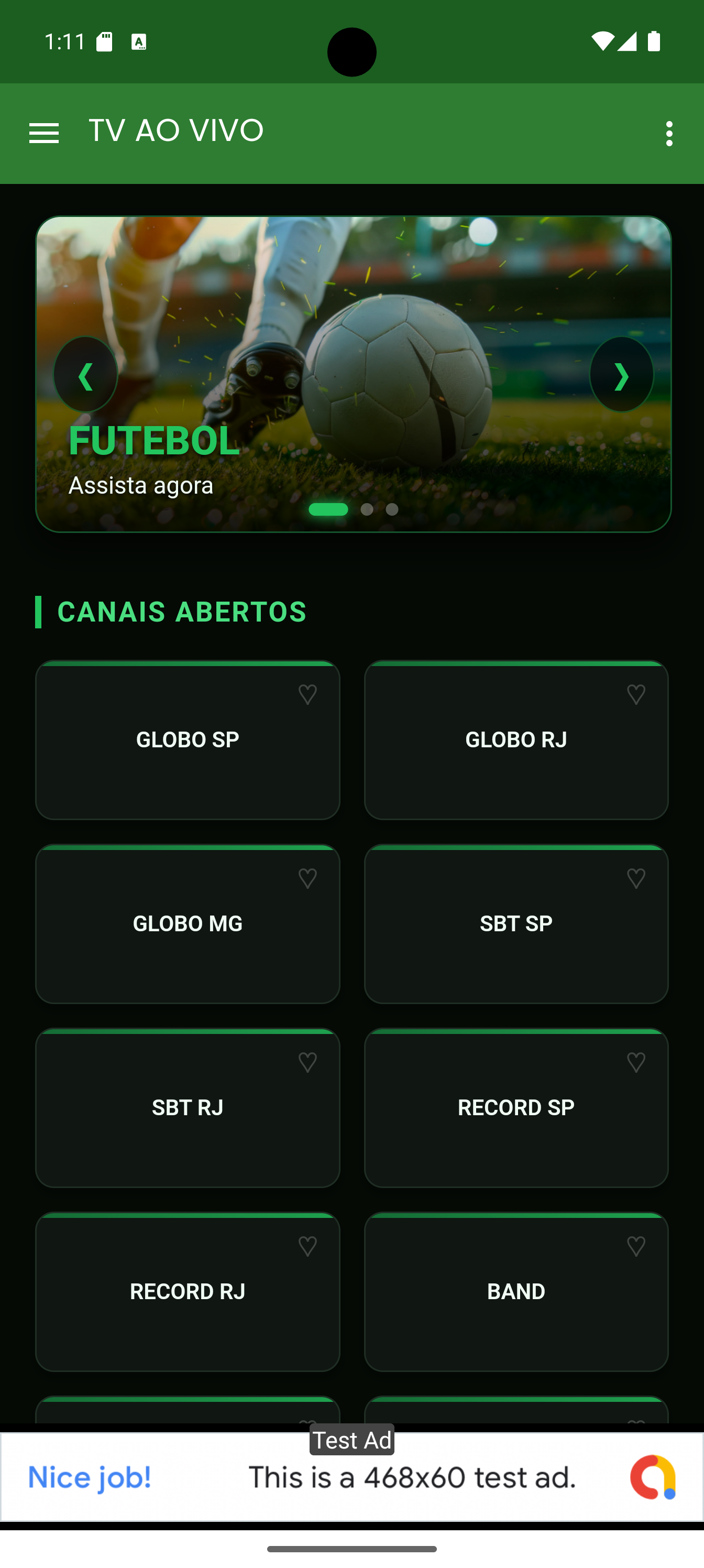The width and height of the screenshot is (704, 1568).
Task: Select the active carousel progress indicator
Action: click(x=328, y=509)
